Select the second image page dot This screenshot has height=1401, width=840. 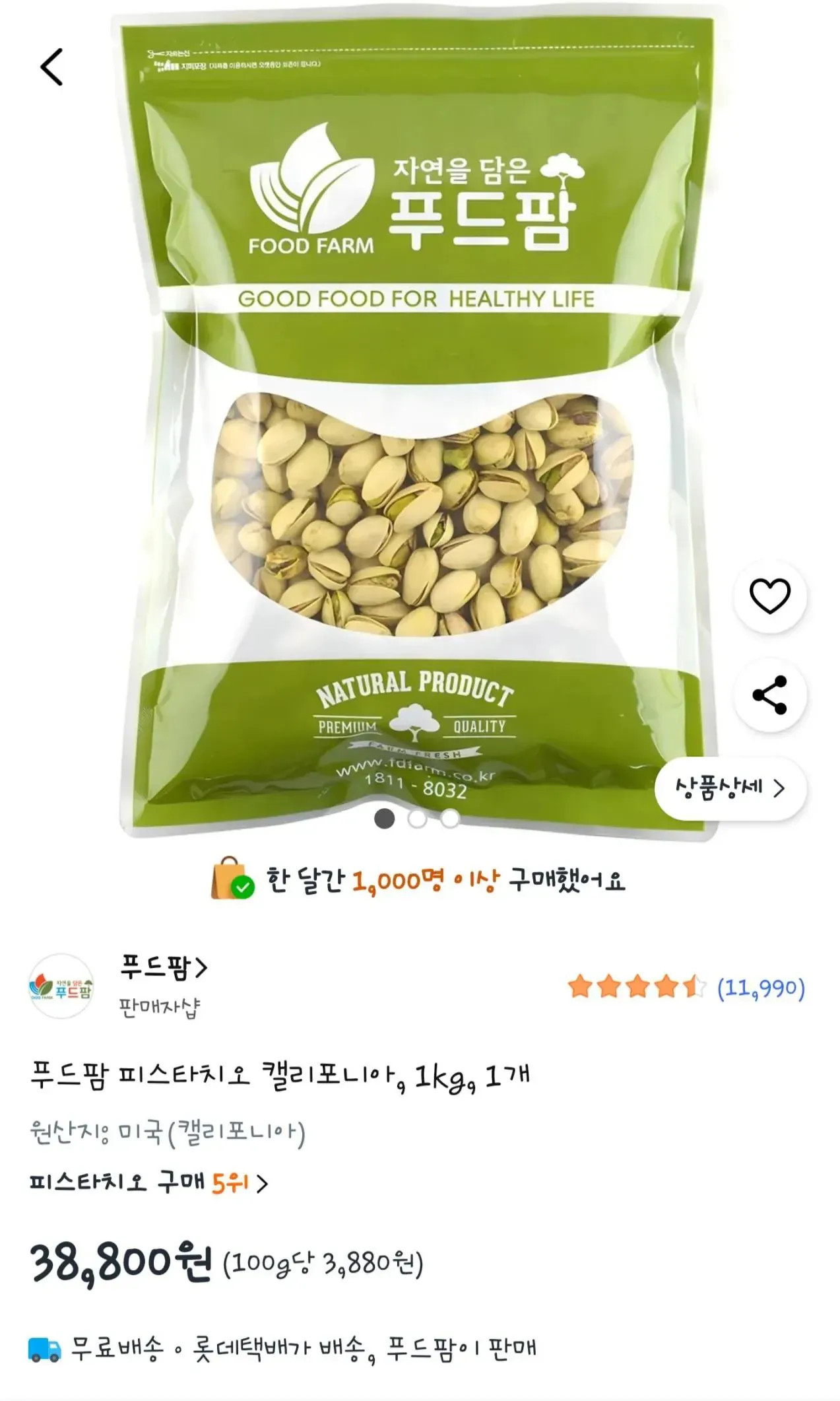(417, 819)
